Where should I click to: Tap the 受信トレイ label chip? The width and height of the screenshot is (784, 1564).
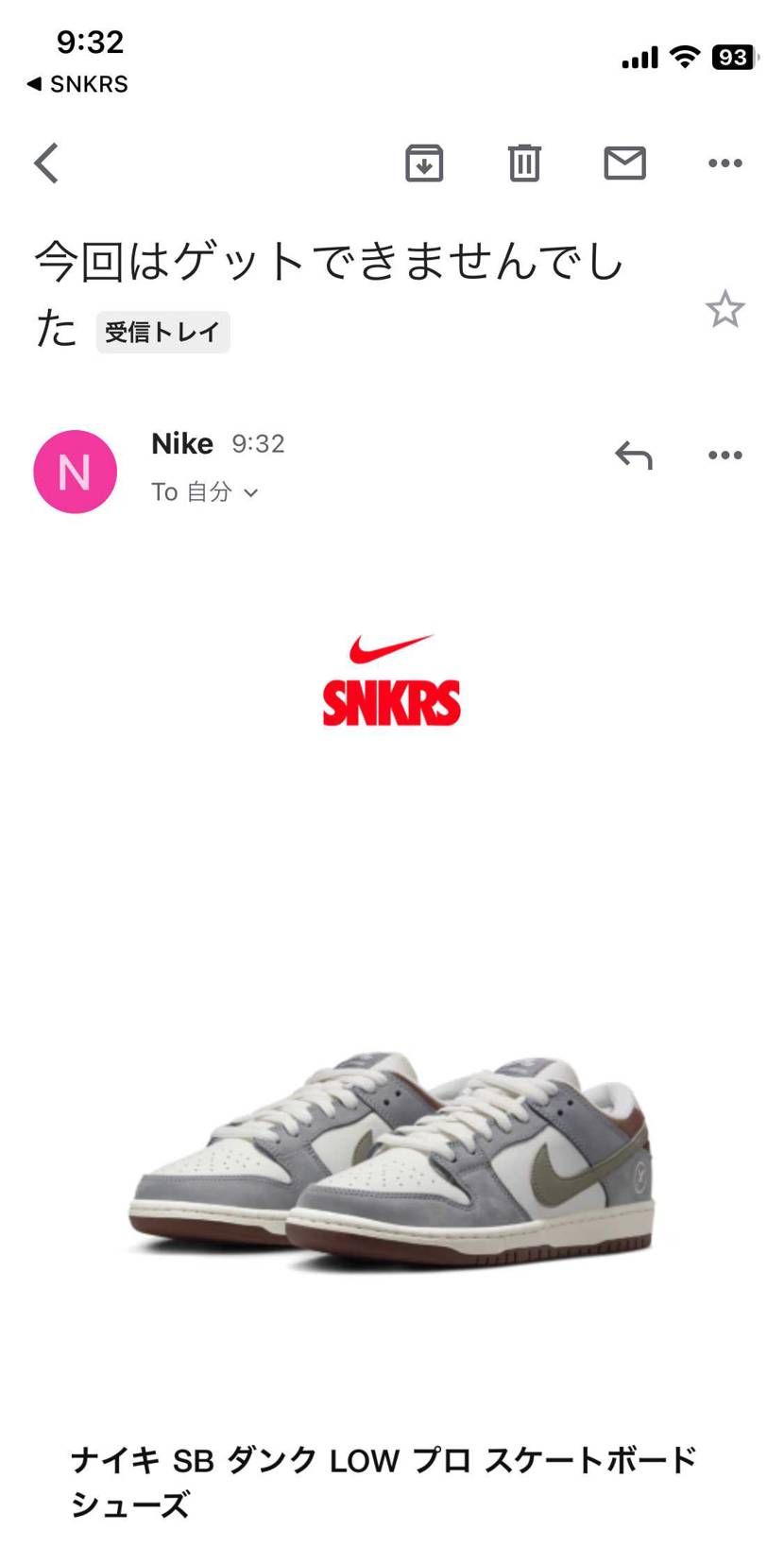(162, 332)
